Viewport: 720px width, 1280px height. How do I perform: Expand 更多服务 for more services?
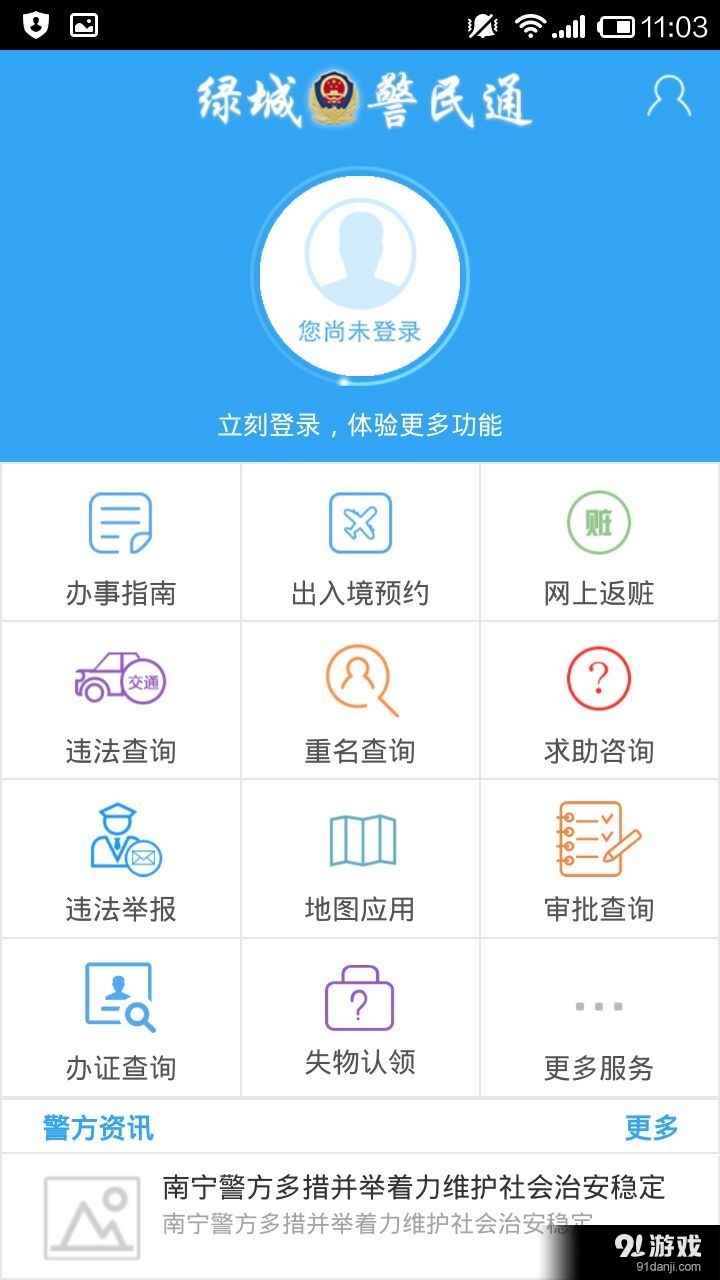click(x=599, y=1017)
